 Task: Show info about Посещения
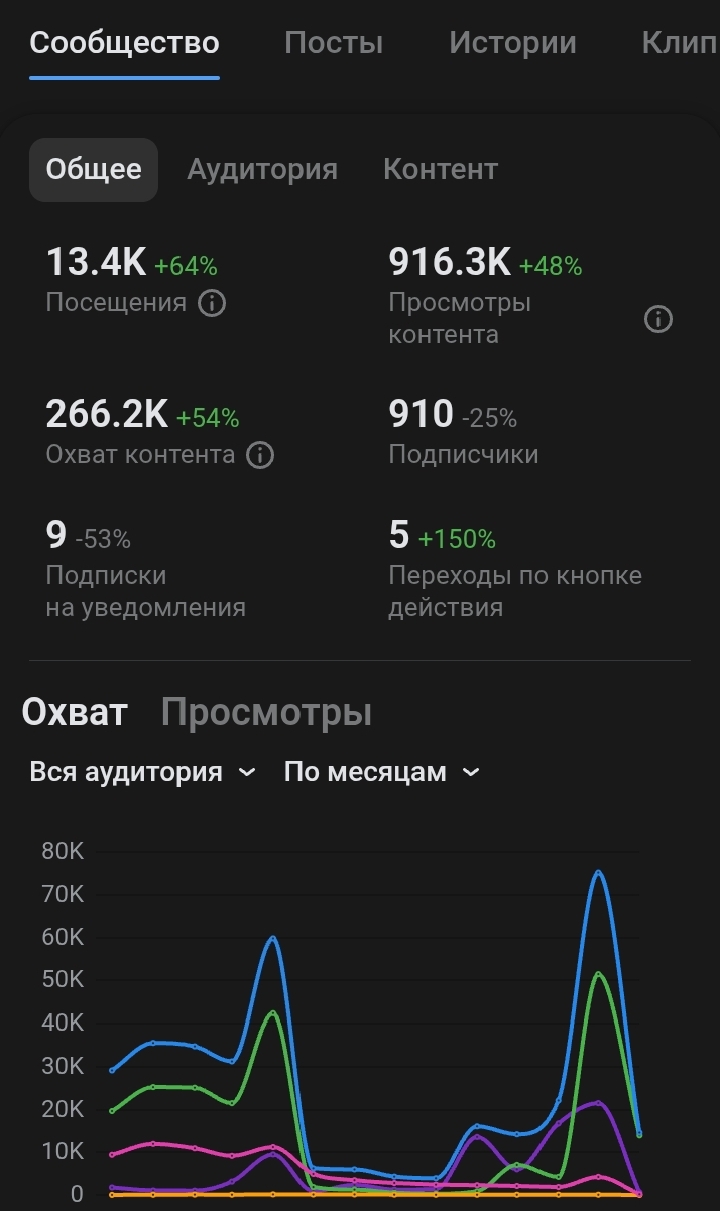tap(212, 303)
